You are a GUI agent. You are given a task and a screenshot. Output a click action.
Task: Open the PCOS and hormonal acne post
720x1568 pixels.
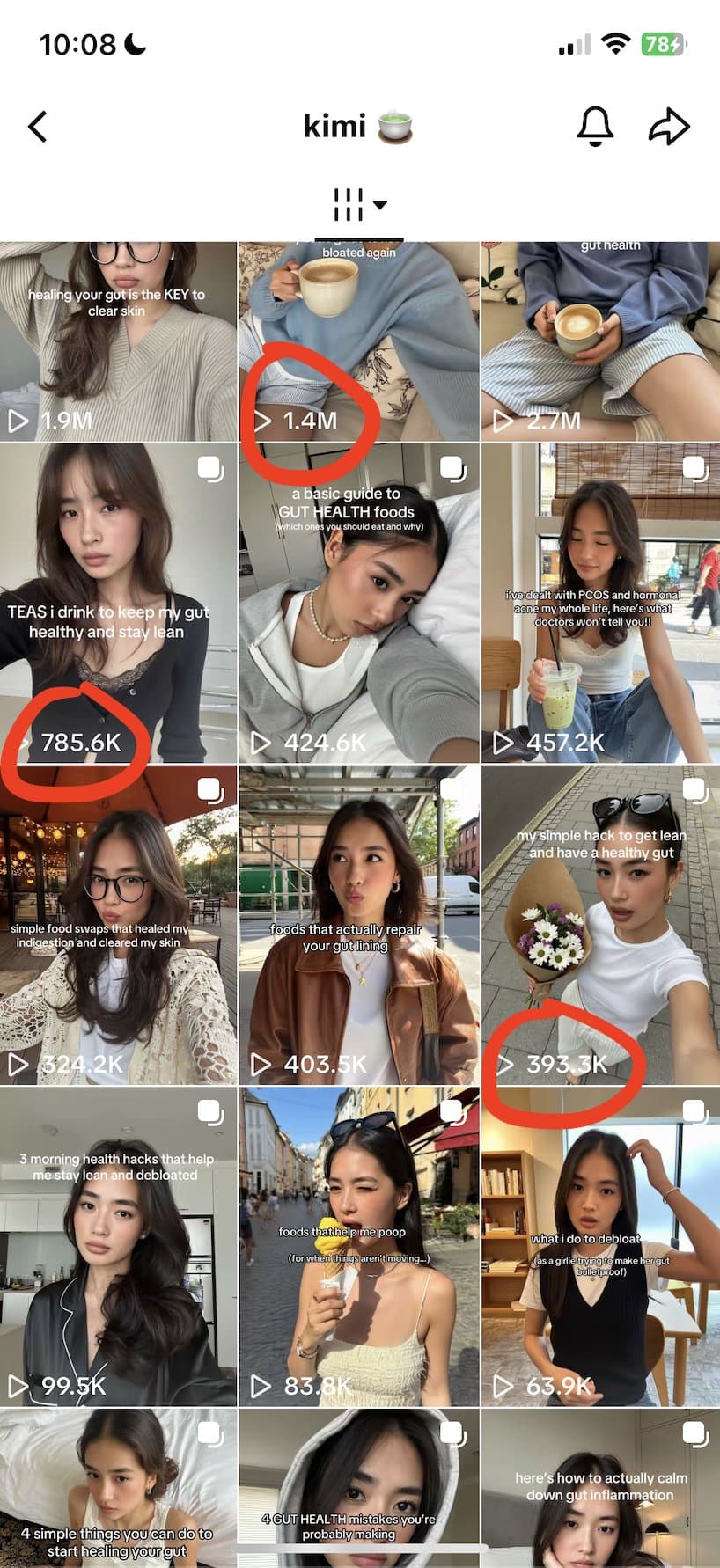600,603
